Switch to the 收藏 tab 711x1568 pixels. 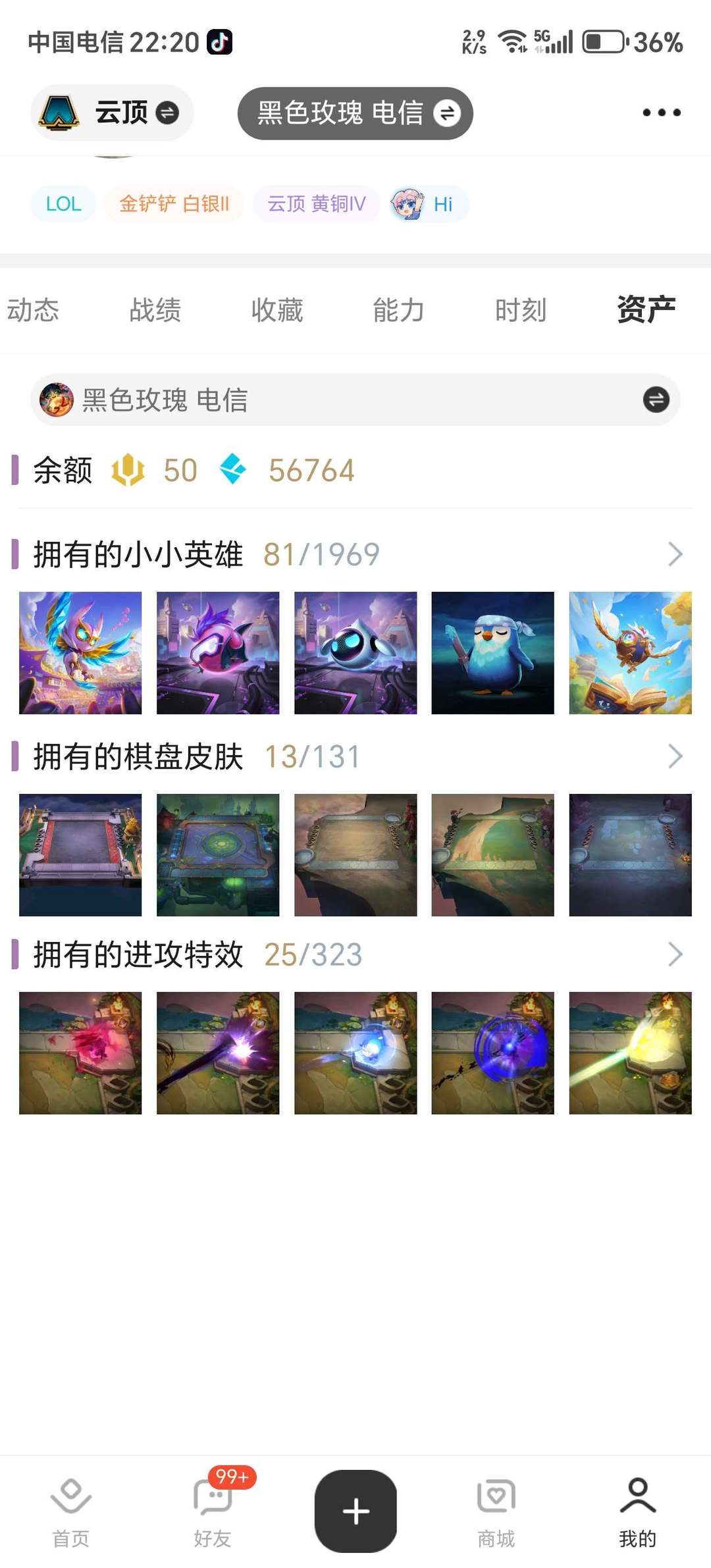276,309
